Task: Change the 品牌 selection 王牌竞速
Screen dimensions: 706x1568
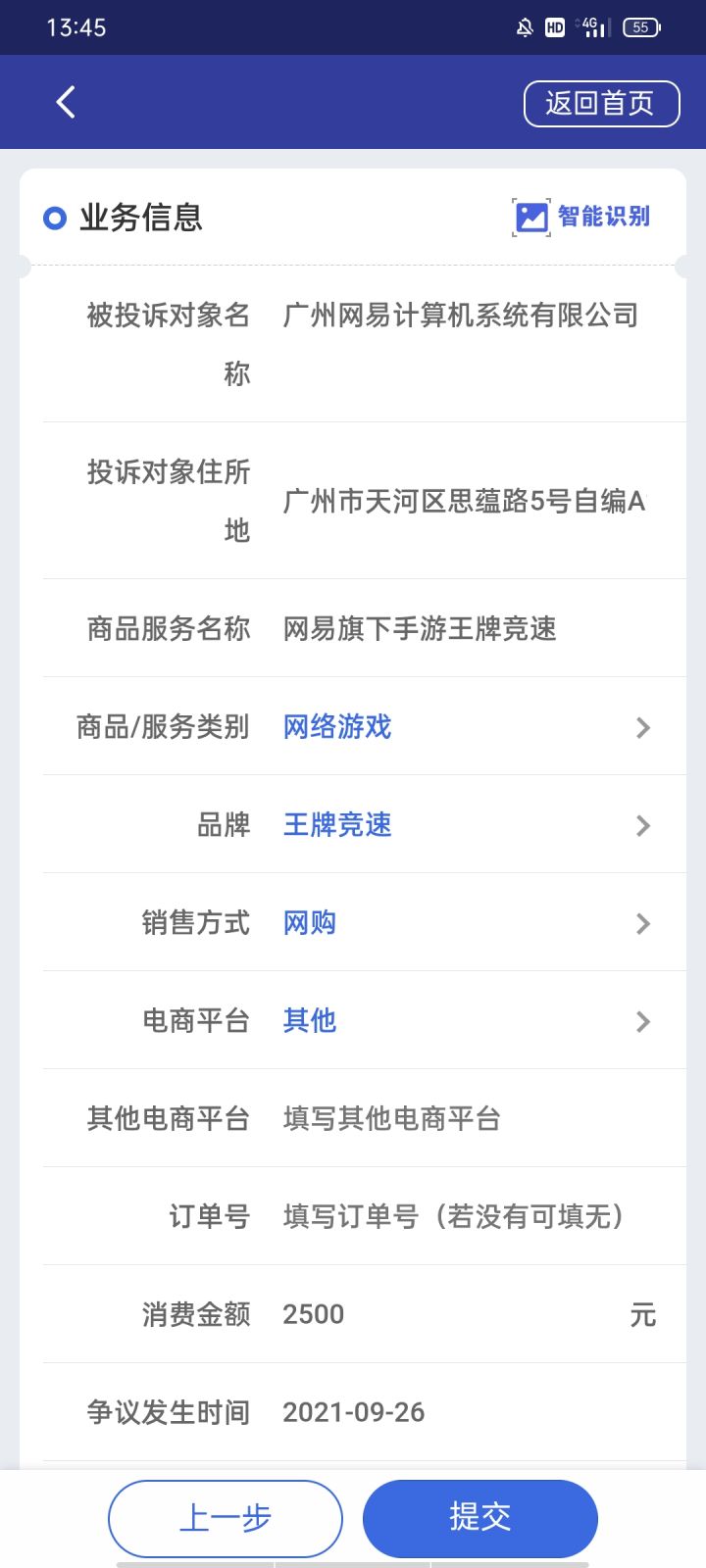Action: pos(465,825)
